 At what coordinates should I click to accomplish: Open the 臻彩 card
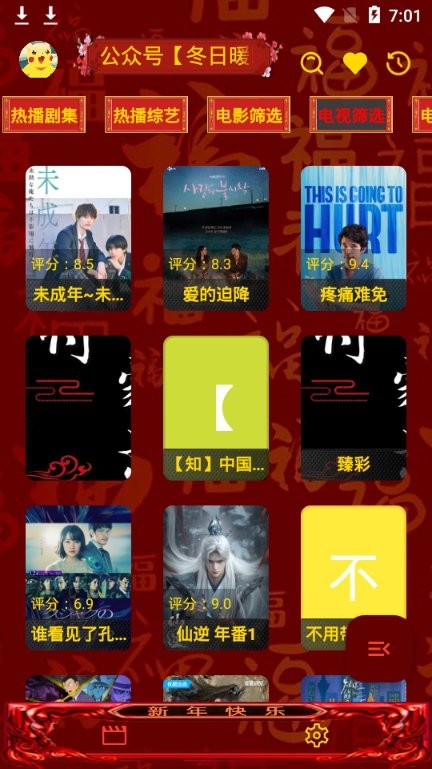coord(354,408)
